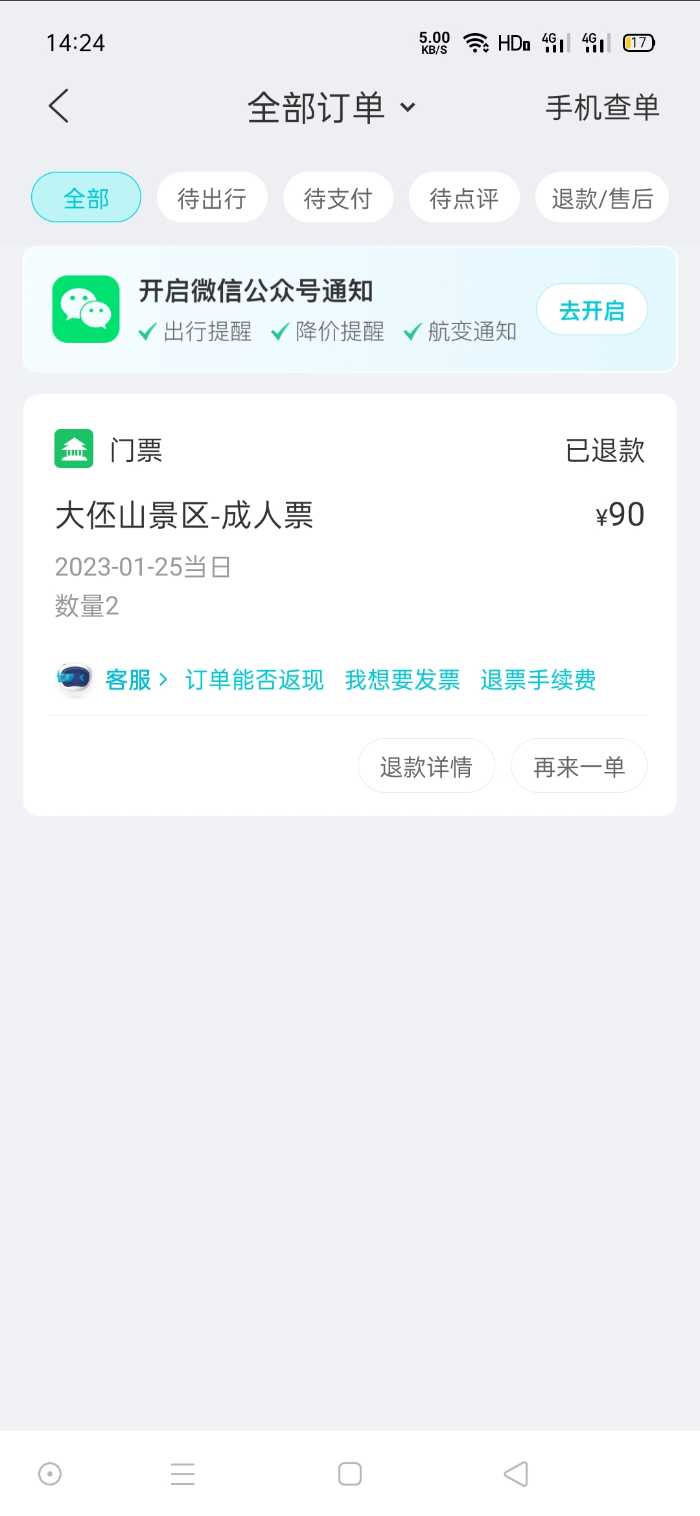This screenshot has height=1516, width=700.
Task: Switch to the 待点评 tab
Action: tap(464, 198)
